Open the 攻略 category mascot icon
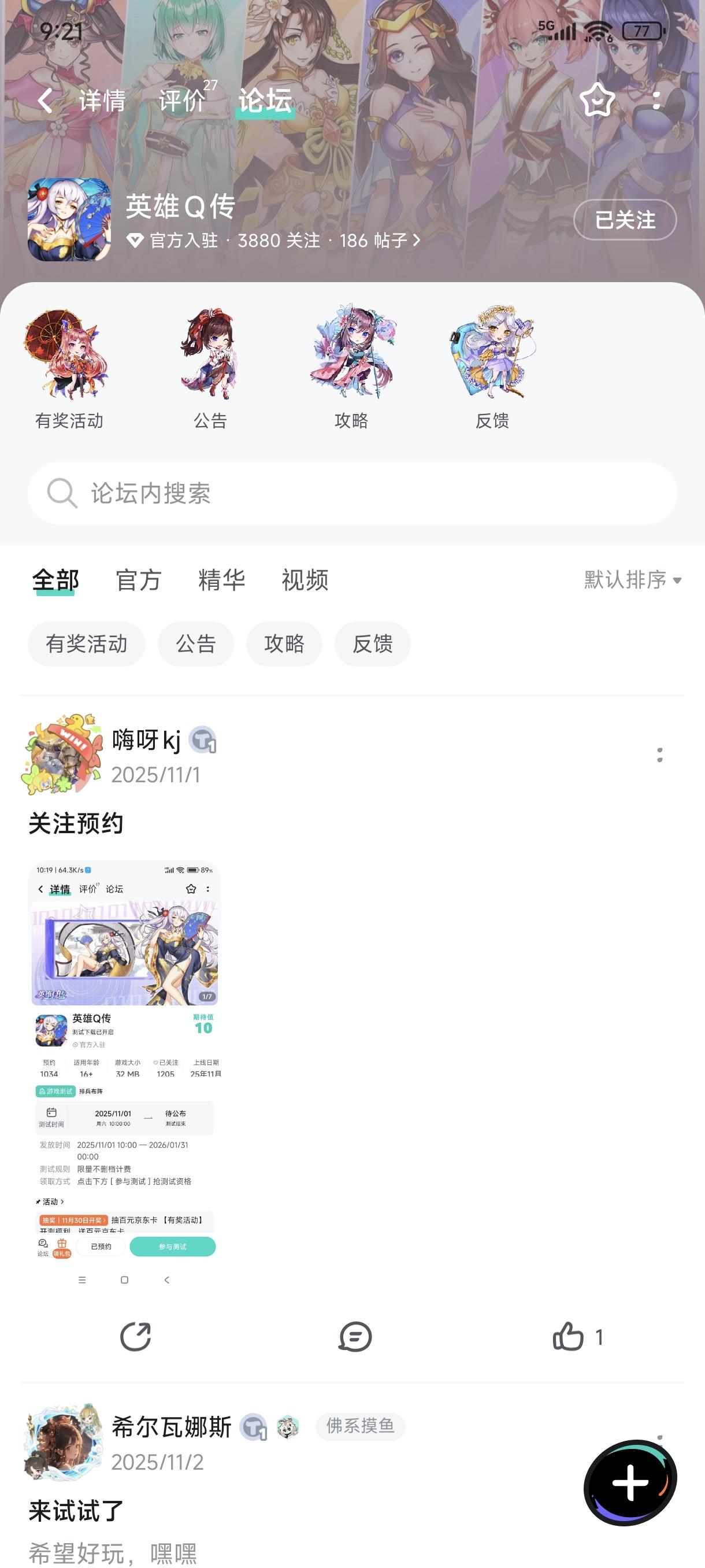This screenshot has height=1568, width=705. point(352,359)
